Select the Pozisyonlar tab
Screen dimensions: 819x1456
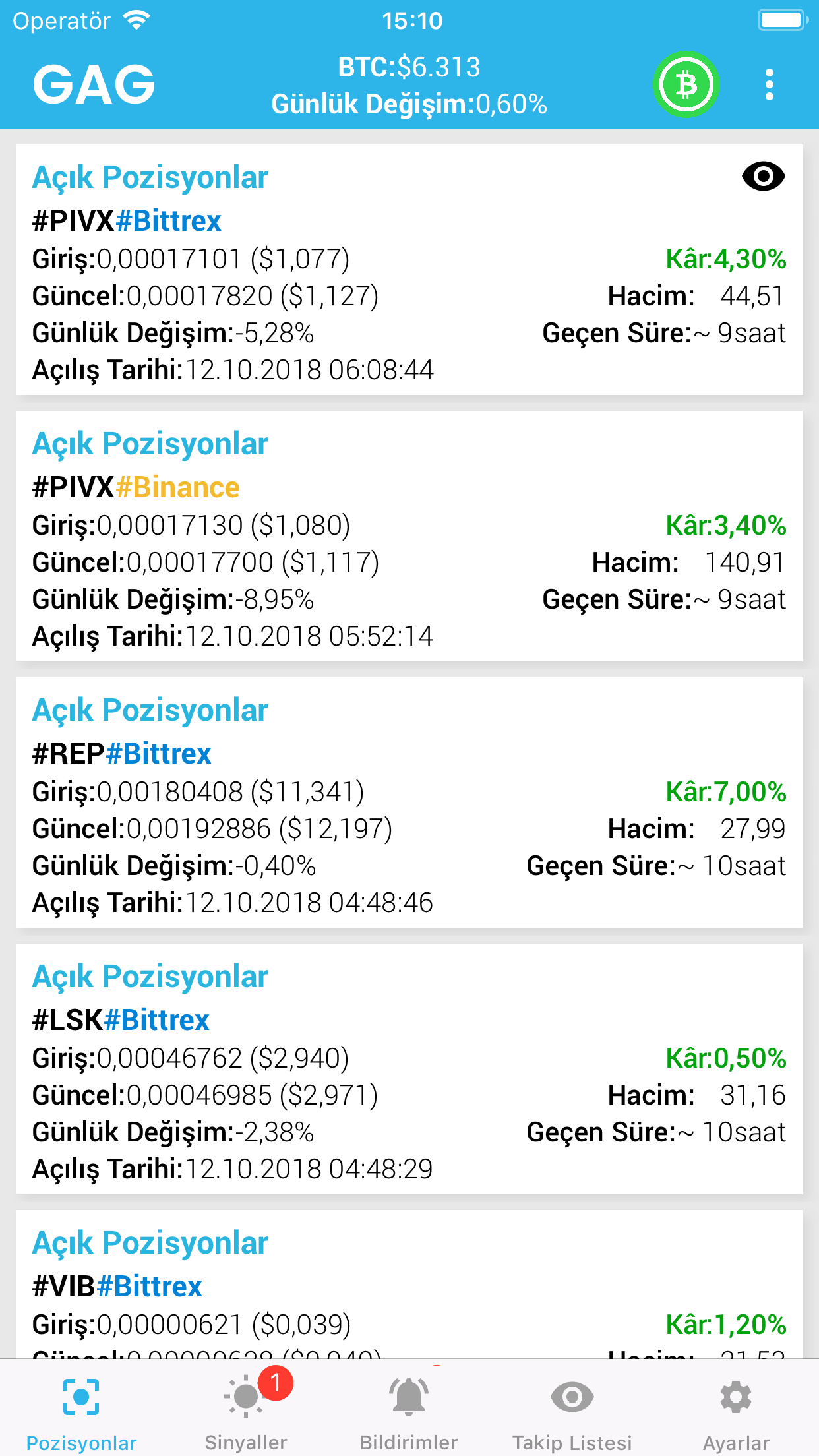pyautogui.click(x=81, y=1411)
